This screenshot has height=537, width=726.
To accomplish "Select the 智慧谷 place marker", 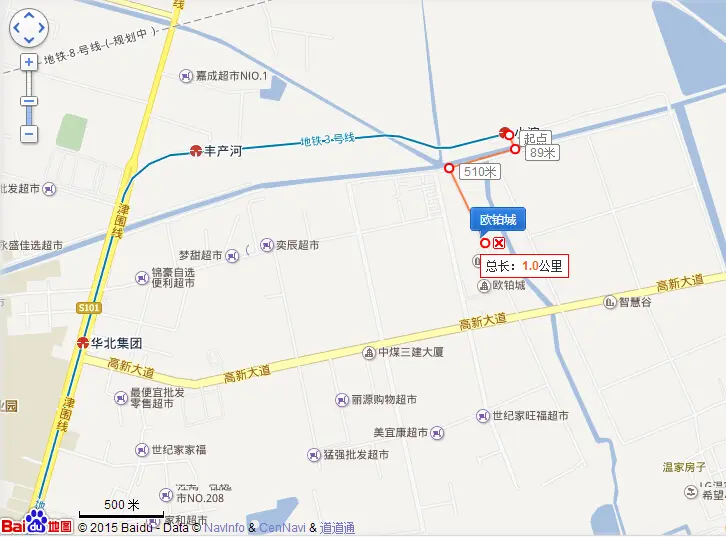I will tap(609, 301).
